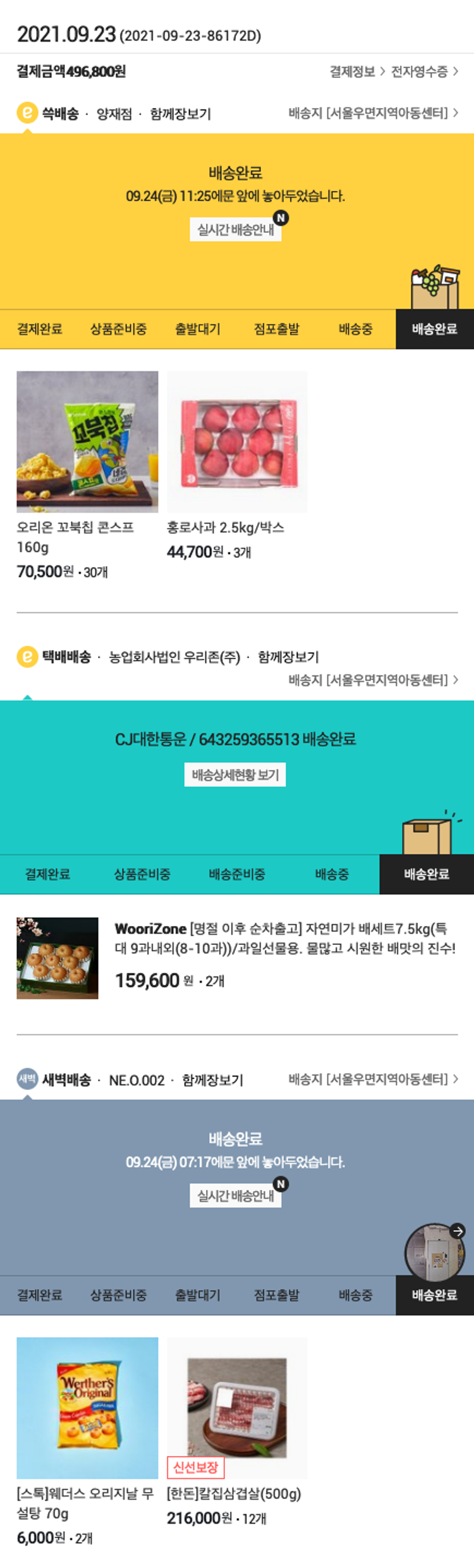Tap 실시간 배송안내 in yellow 쓱배송 section
The width and height of the screenshot is (474, 1568).
tap(235, 230)
